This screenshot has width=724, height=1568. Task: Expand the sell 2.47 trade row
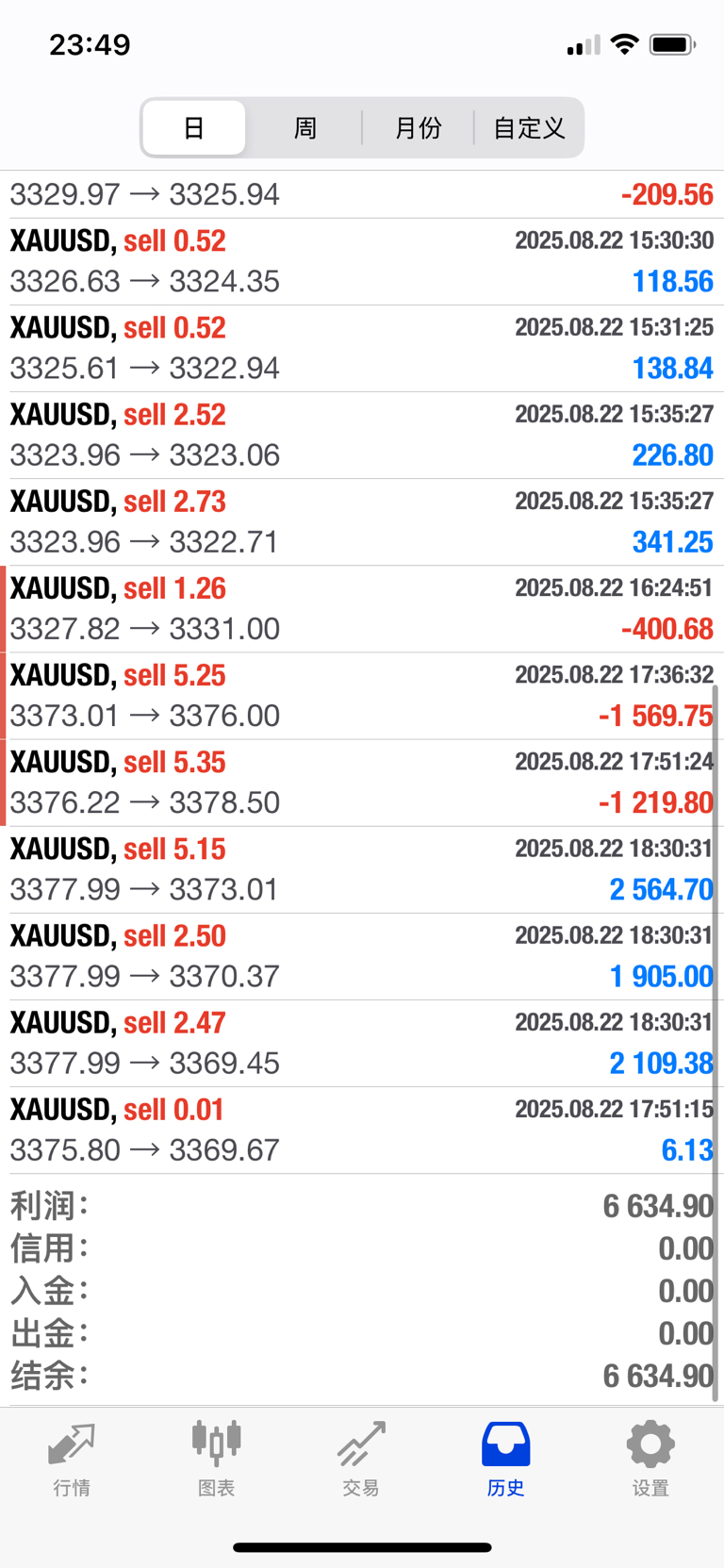(x=362, y=1043)
